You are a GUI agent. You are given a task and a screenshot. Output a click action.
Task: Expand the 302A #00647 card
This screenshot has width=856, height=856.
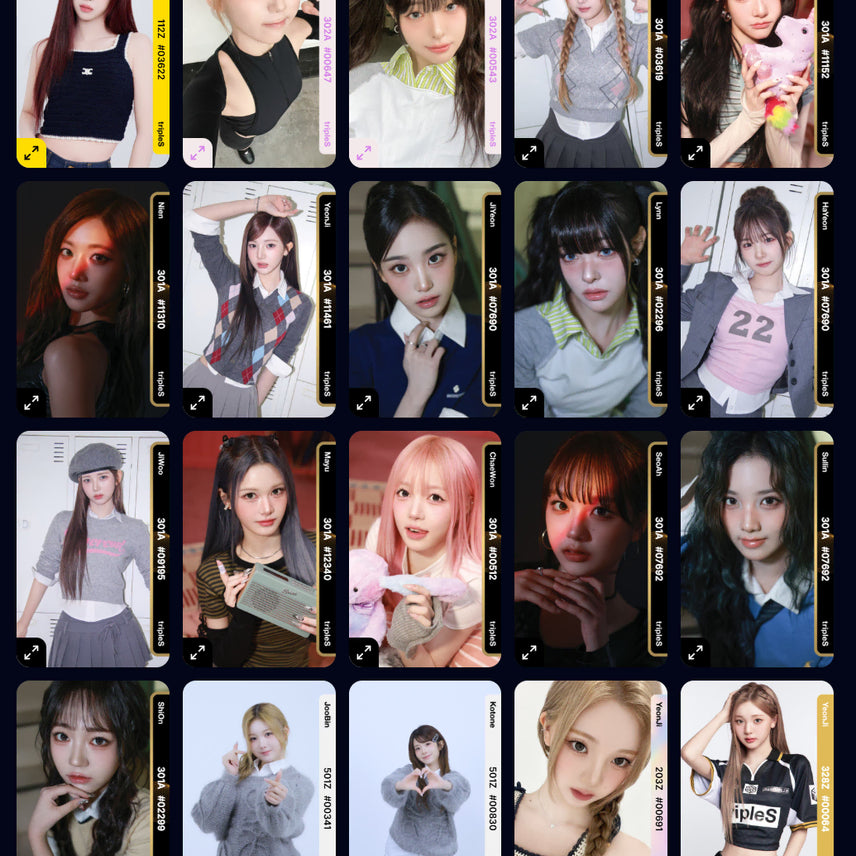(x=198, y=153)
